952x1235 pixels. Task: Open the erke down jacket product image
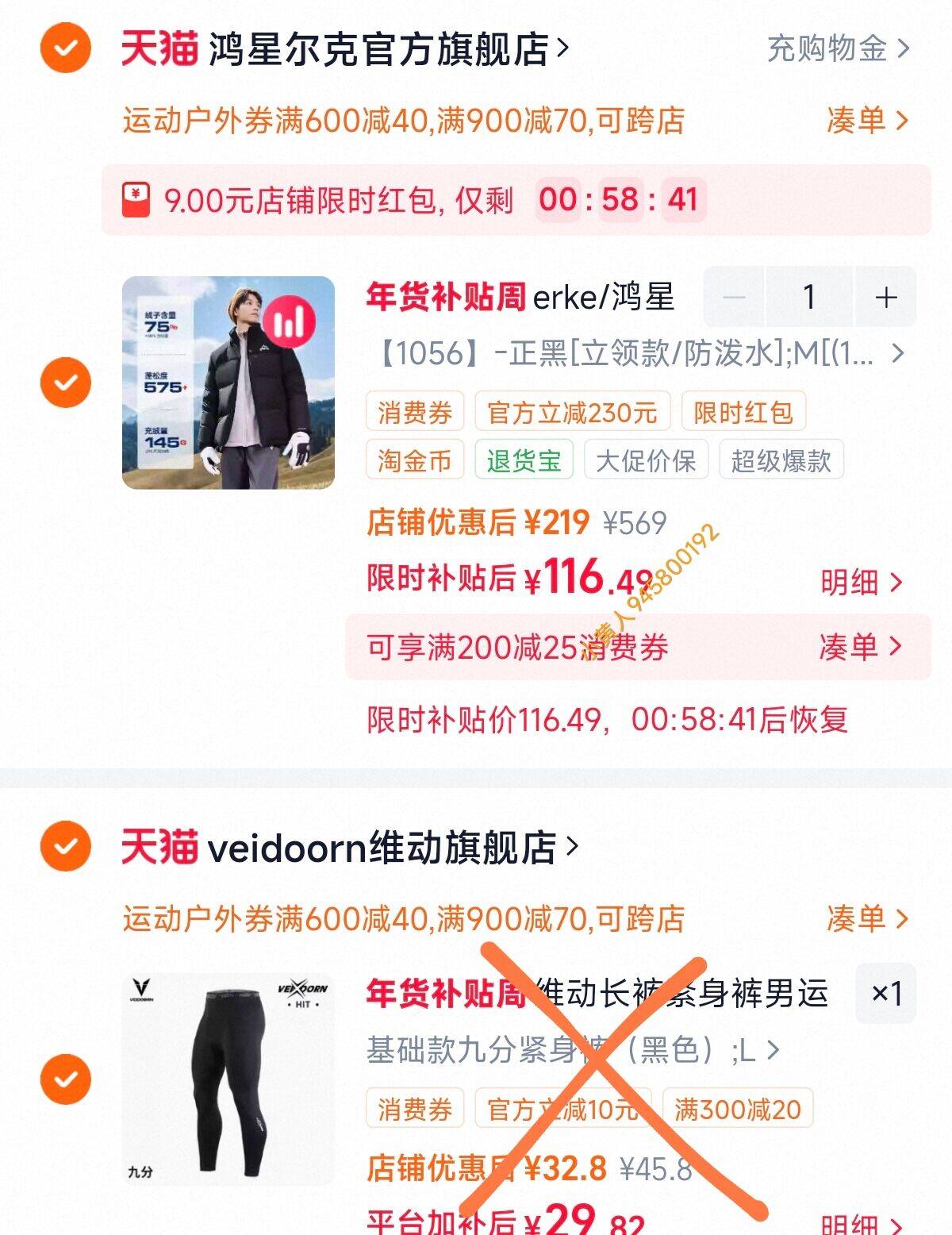coord(228,383)
